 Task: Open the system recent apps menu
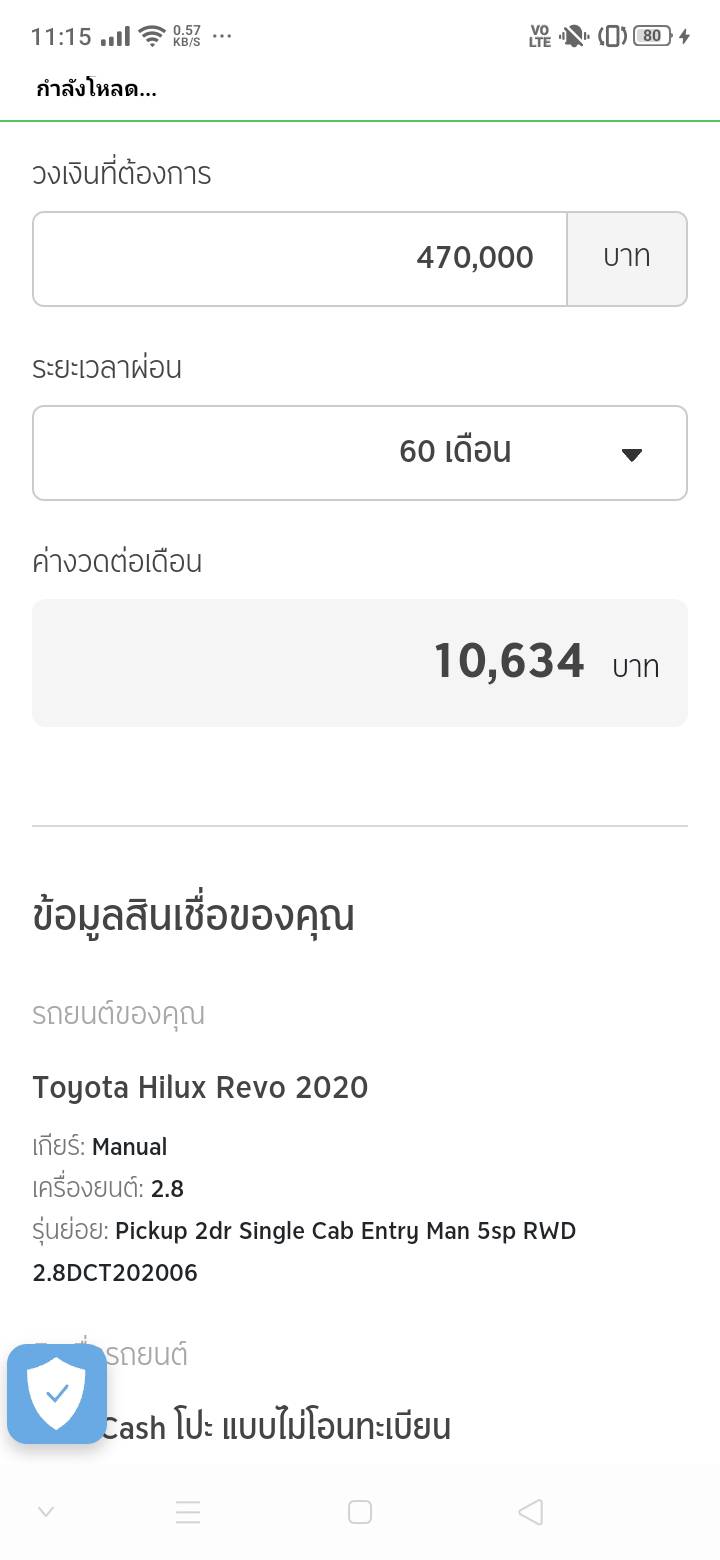click(x=188, y=1512)
